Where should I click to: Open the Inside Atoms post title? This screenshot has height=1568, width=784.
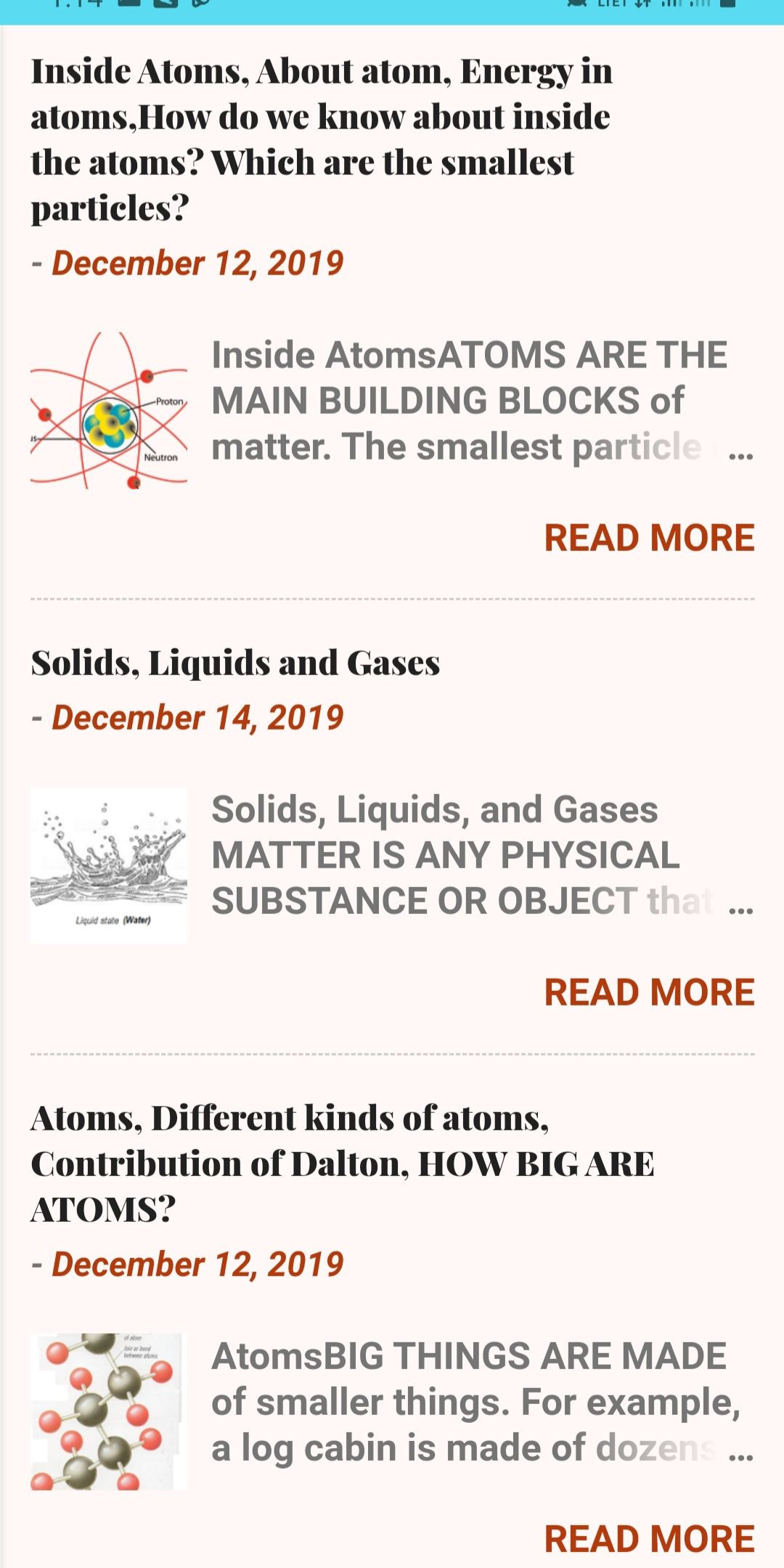coord(321,139)
